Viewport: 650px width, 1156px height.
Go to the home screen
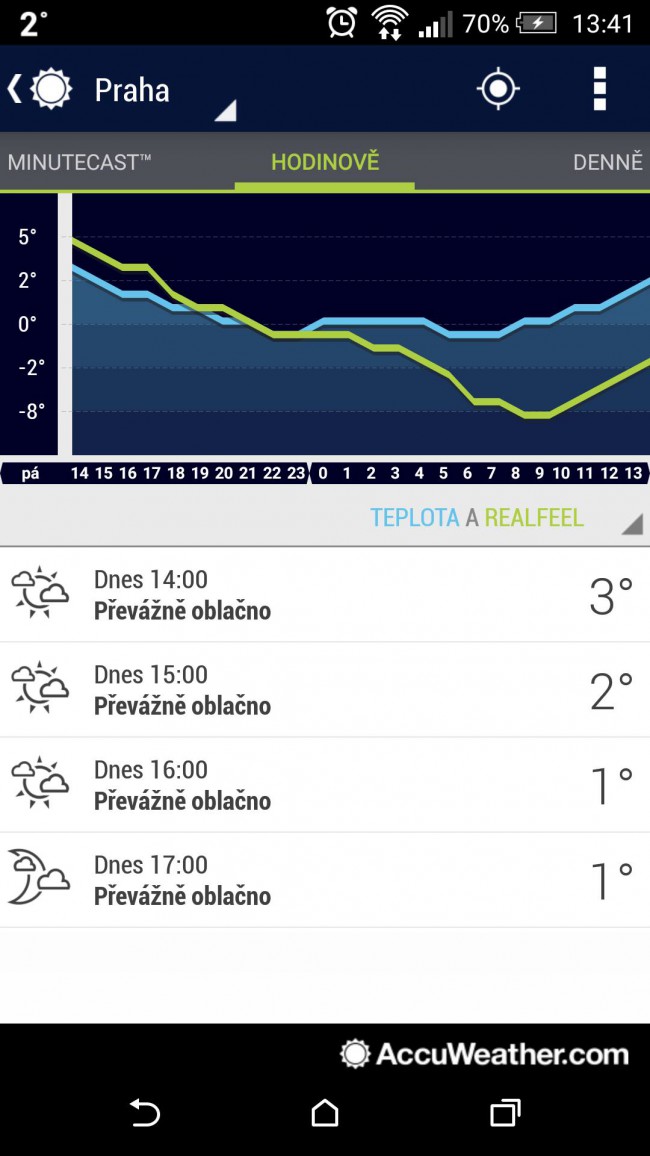(325, 1112)
